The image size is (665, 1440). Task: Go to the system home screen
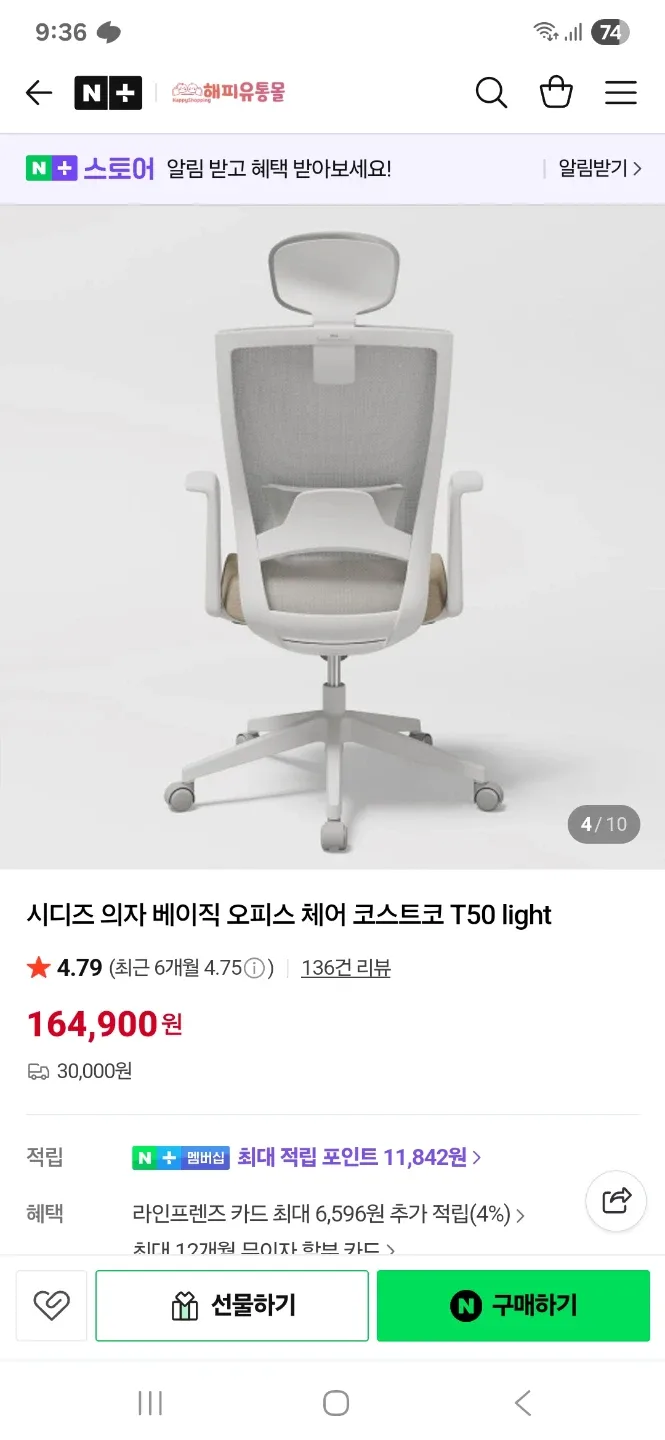pos(336,1403)
